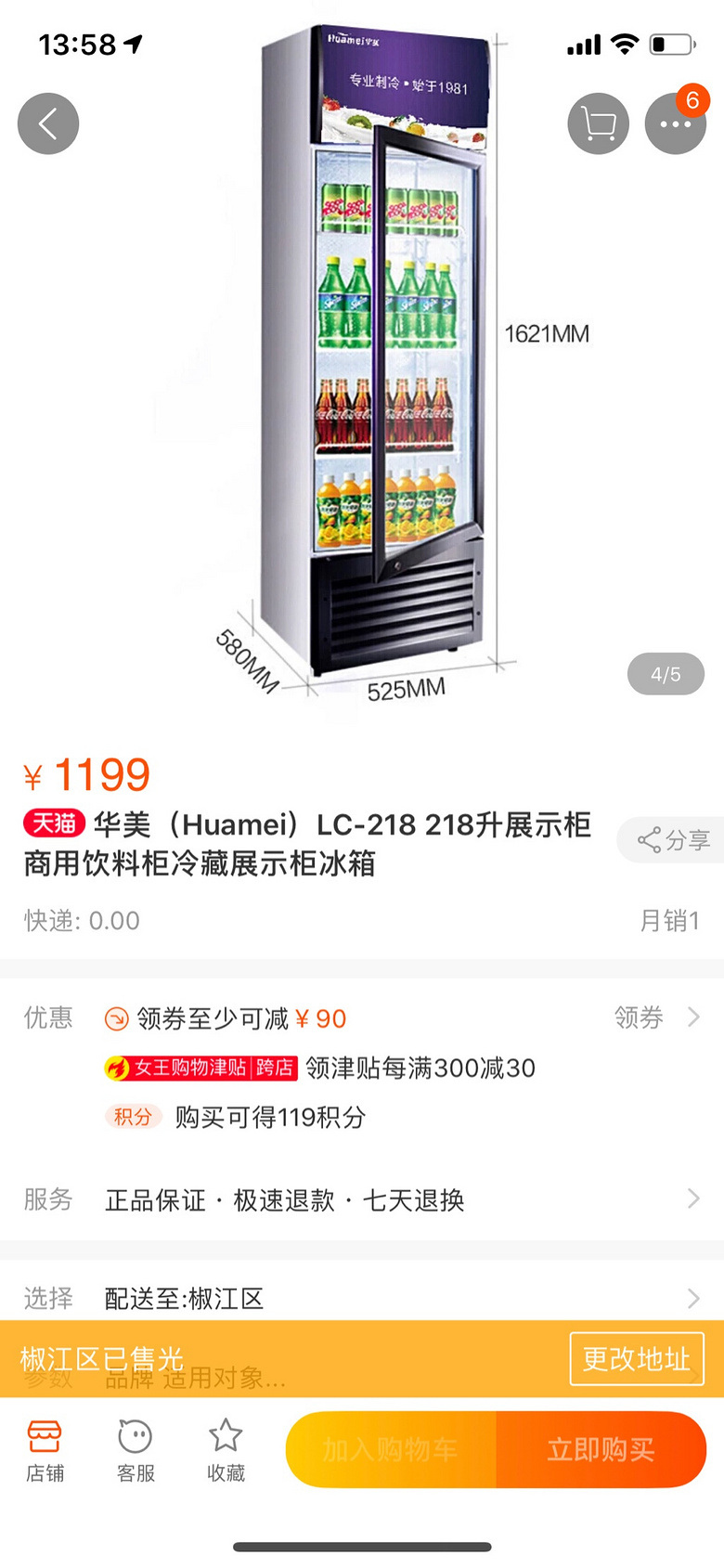Open the more options menu
This screenshot has height=1568, width=724.
pyautogui.click(x=675, y=123)
